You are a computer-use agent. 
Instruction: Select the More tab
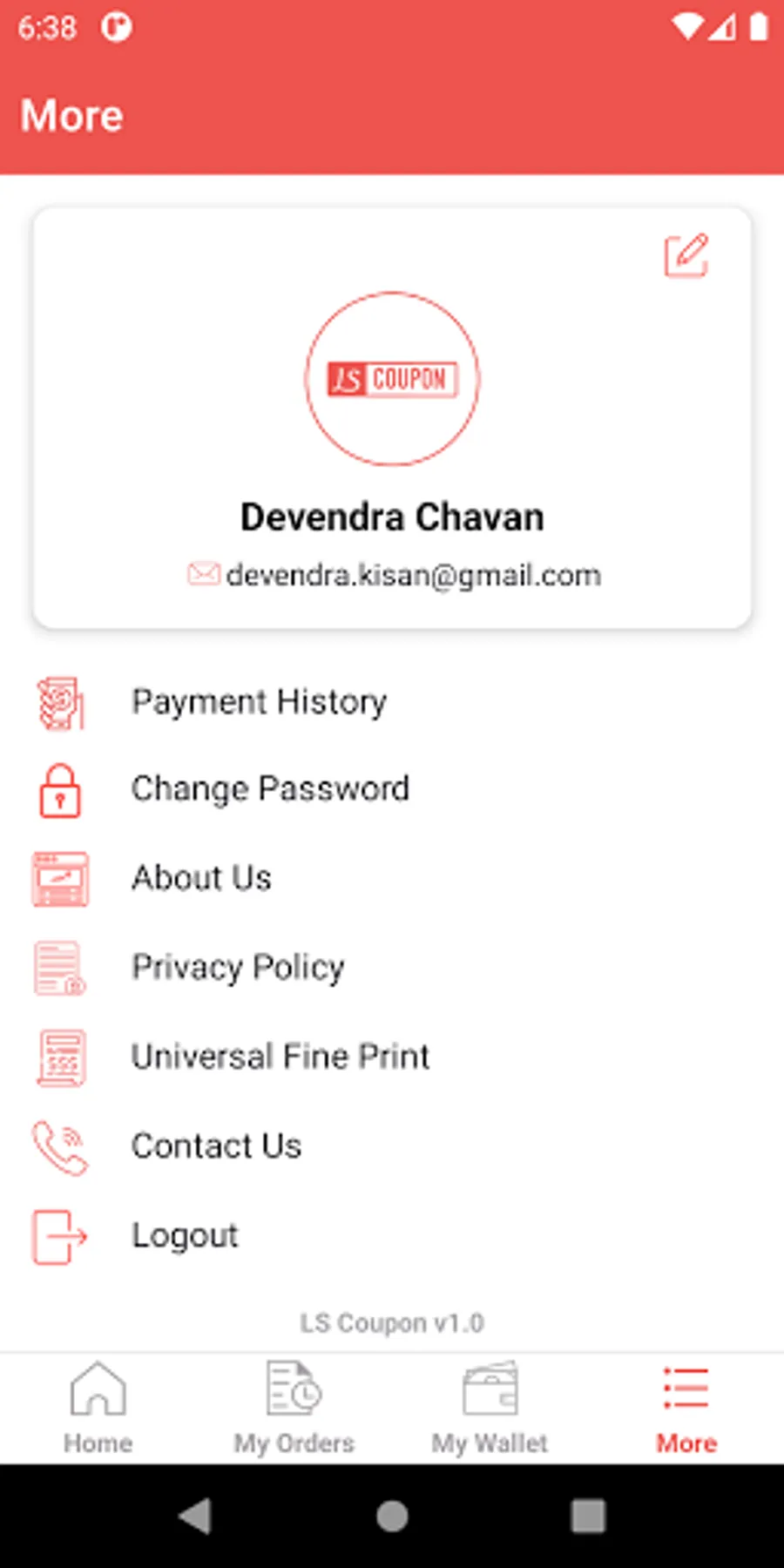point(686,1407)
